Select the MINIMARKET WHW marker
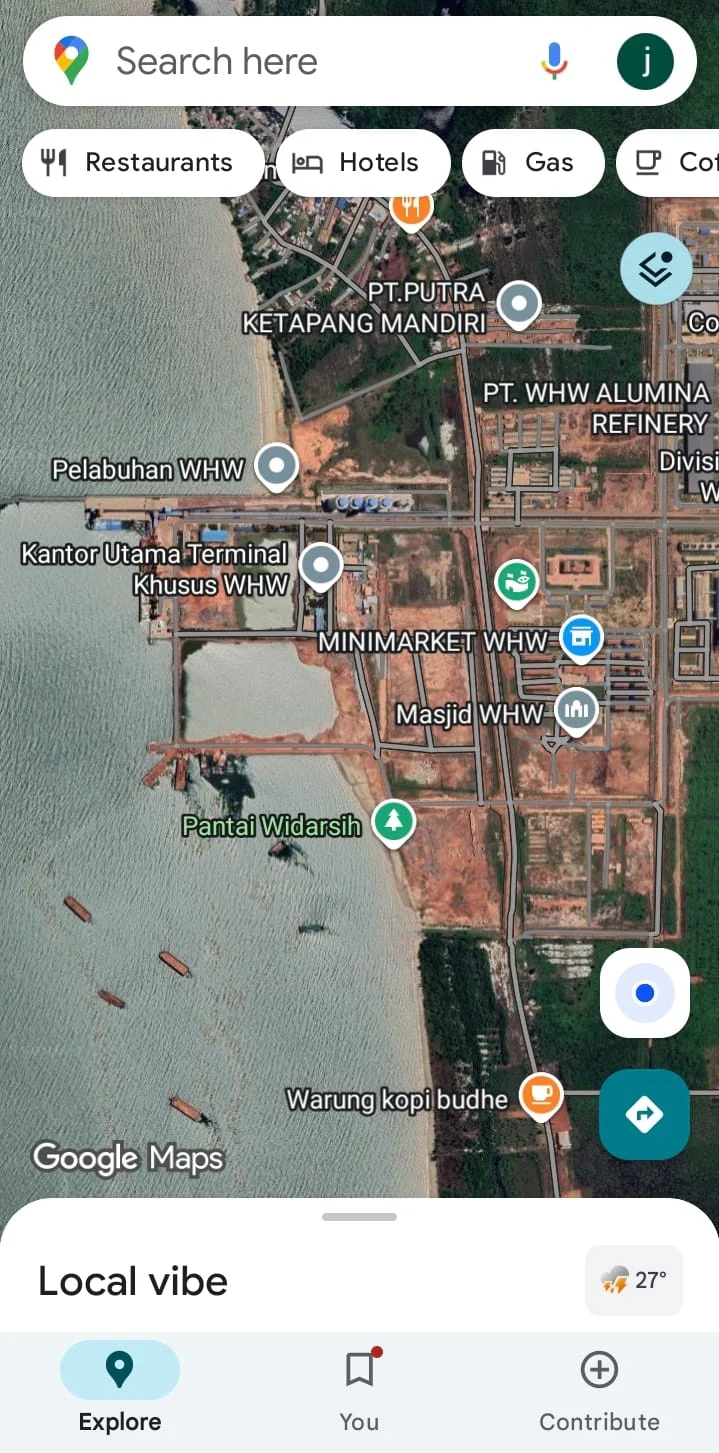The width and height of the screenshot is (719, 1453). click(x=581, y=636)
